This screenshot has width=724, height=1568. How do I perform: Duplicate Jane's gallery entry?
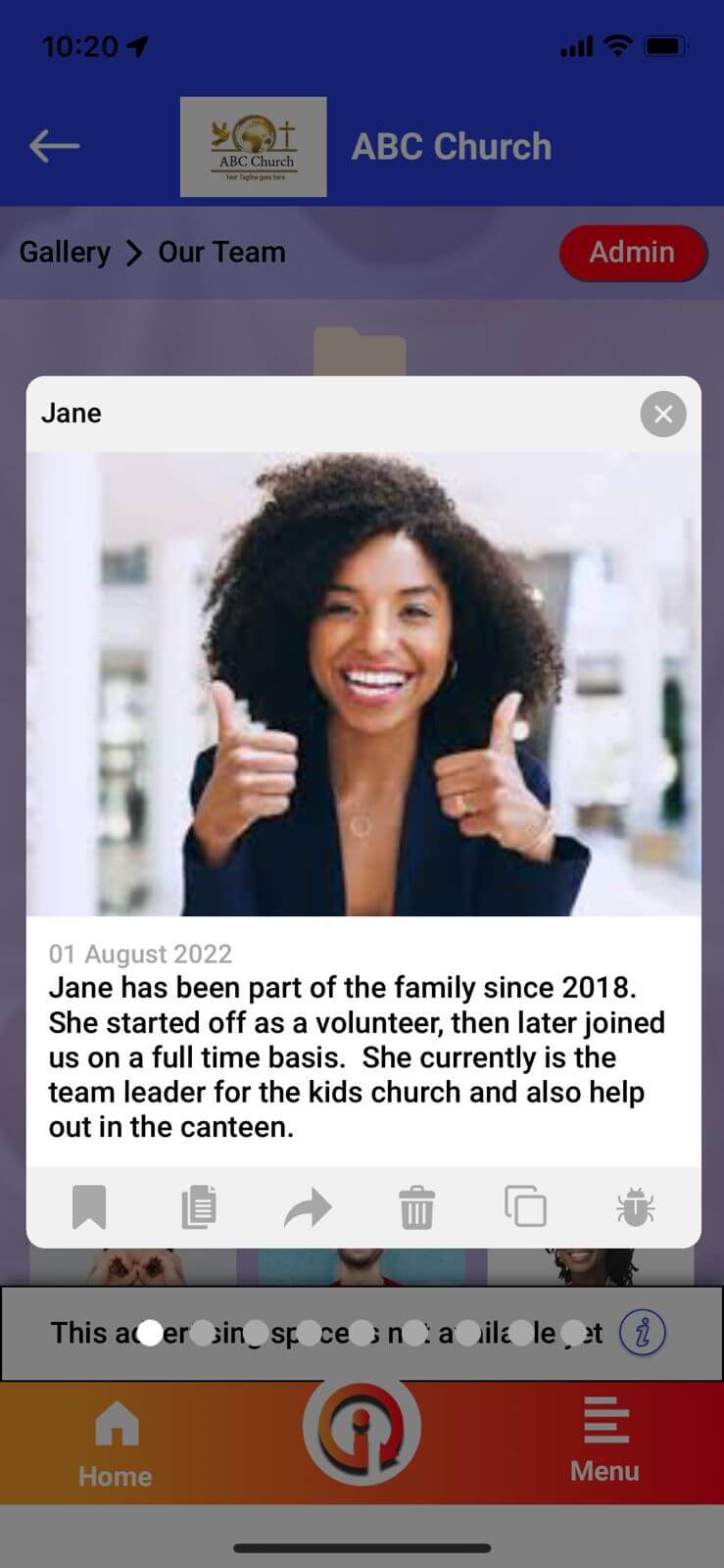pos(525,1206)
